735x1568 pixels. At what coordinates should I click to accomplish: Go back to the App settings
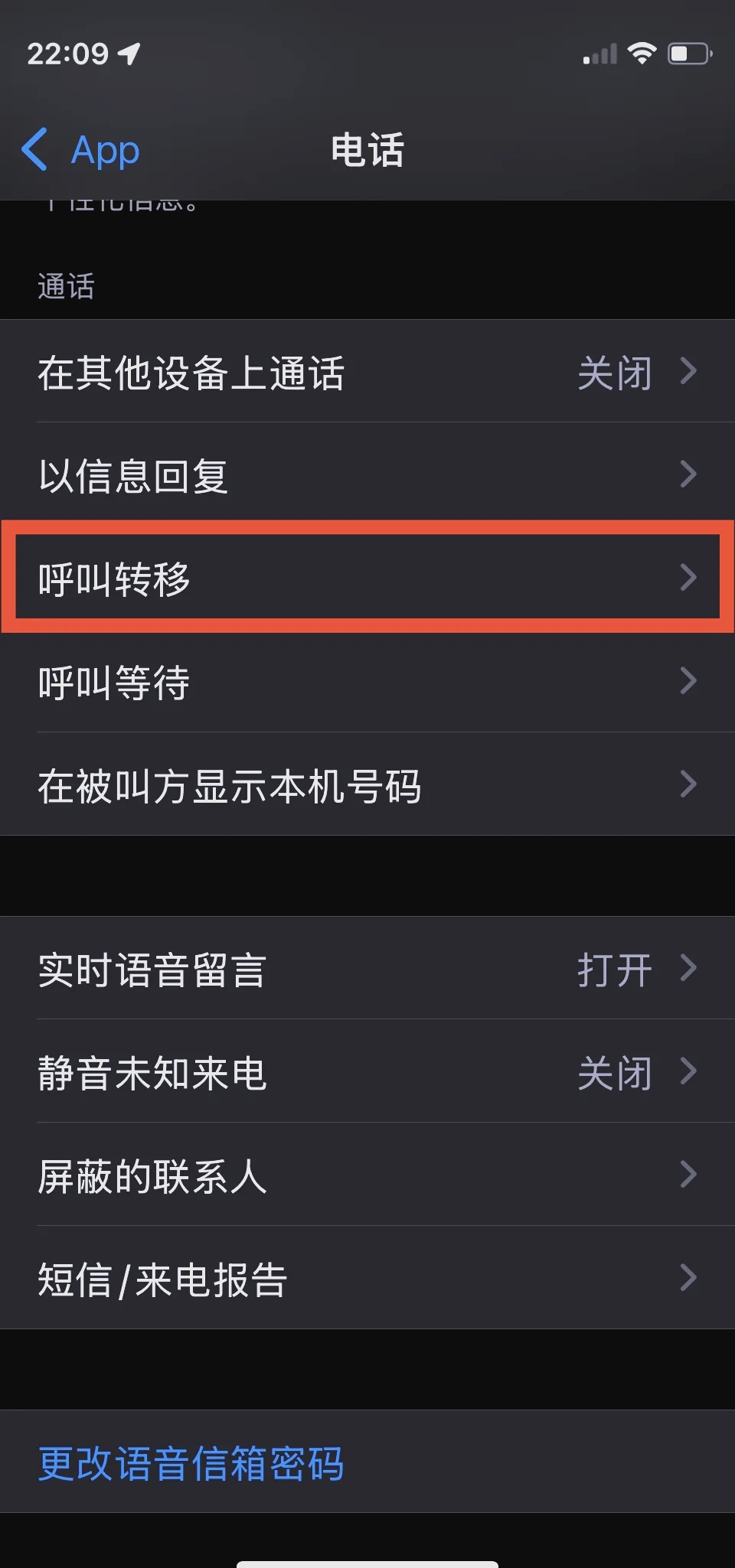(x=81, y=149)
